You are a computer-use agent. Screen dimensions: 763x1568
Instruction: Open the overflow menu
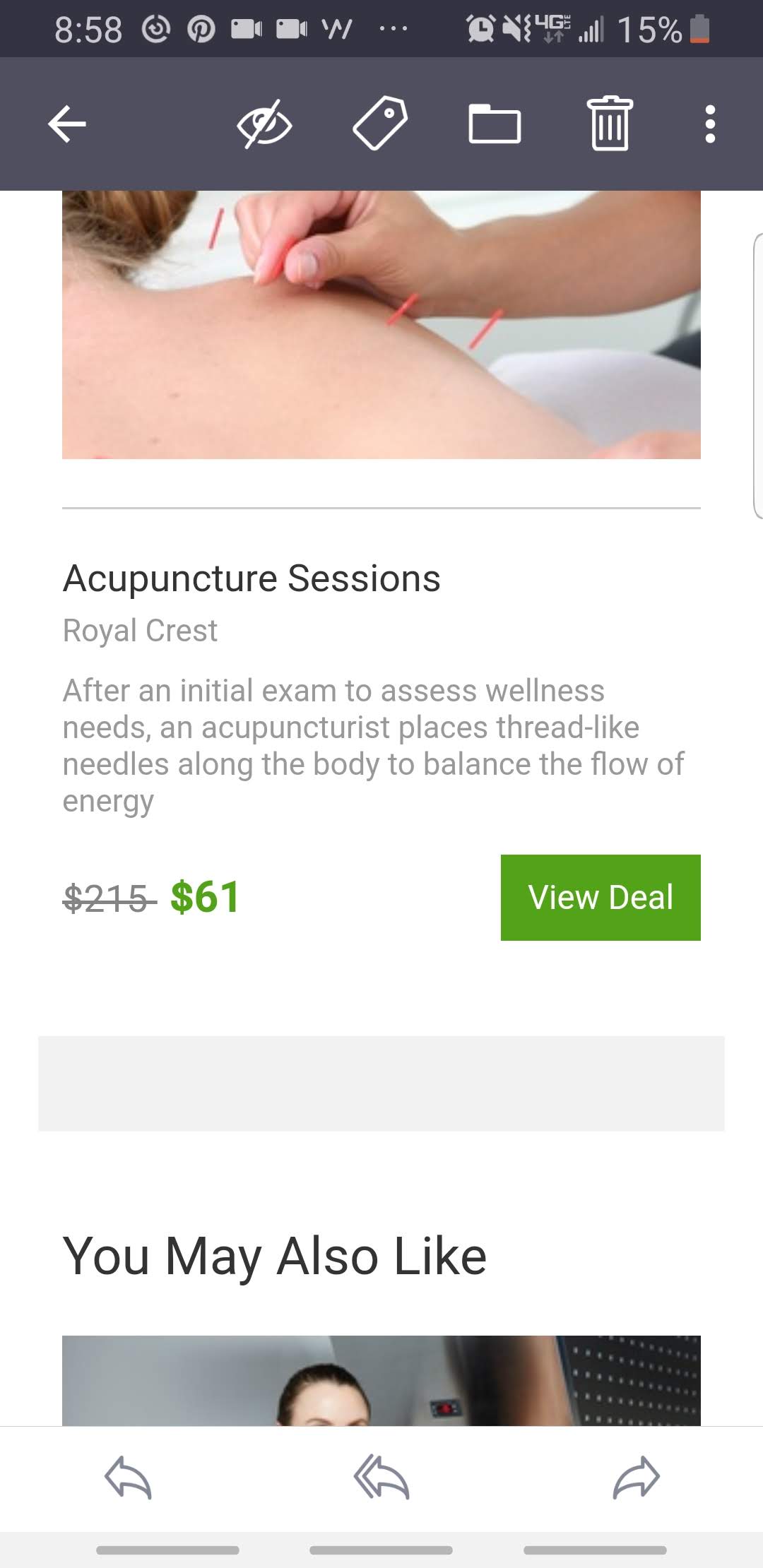(x=710, y=124)
